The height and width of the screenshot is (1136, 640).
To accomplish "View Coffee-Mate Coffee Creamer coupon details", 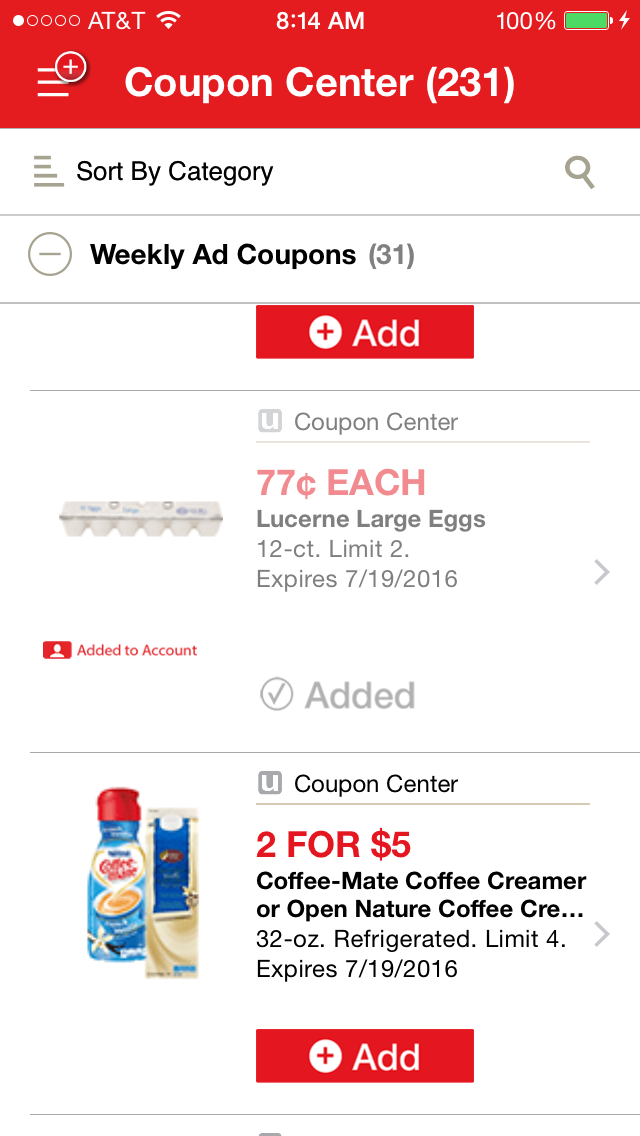I will click(602, 935).
